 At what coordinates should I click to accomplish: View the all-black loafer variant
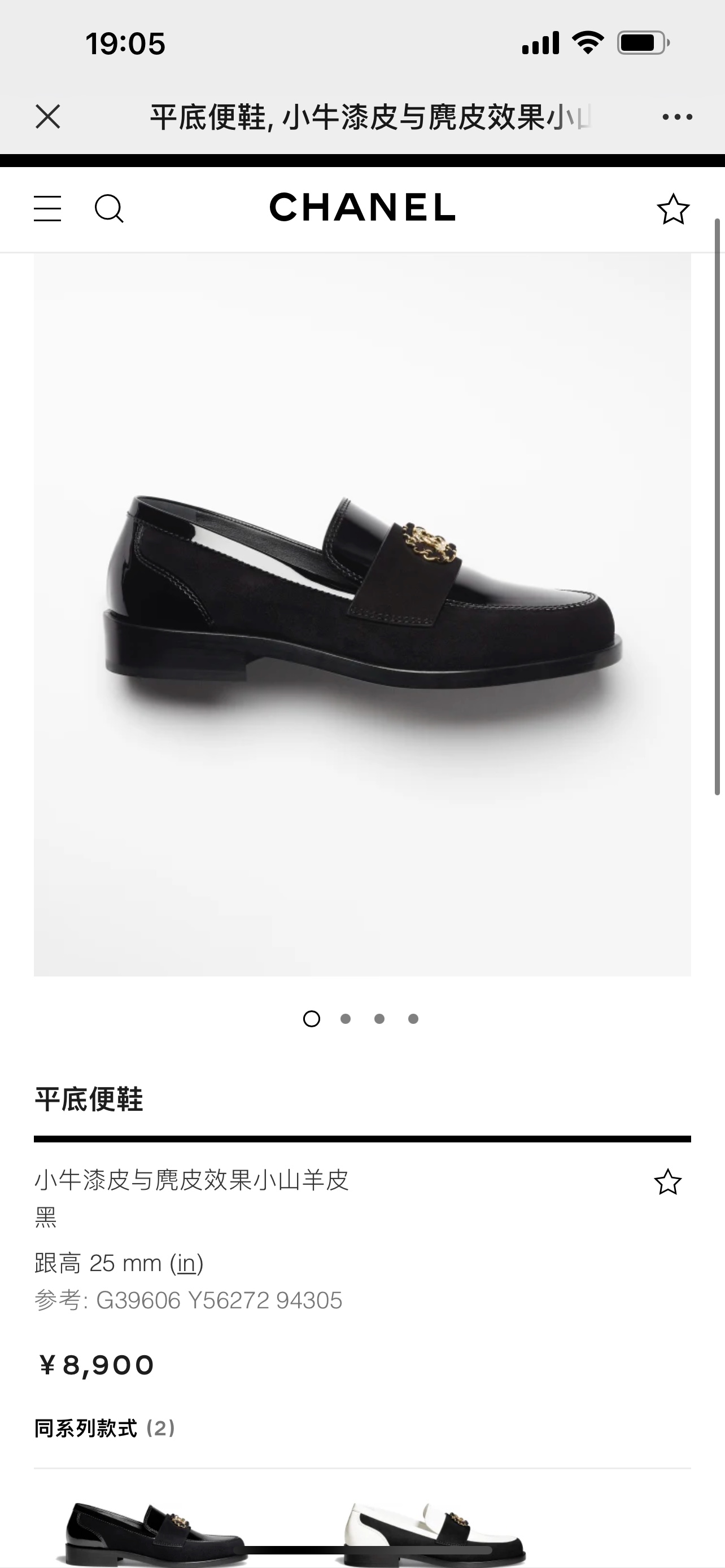pyautogui.click(x=152, y=1531)
